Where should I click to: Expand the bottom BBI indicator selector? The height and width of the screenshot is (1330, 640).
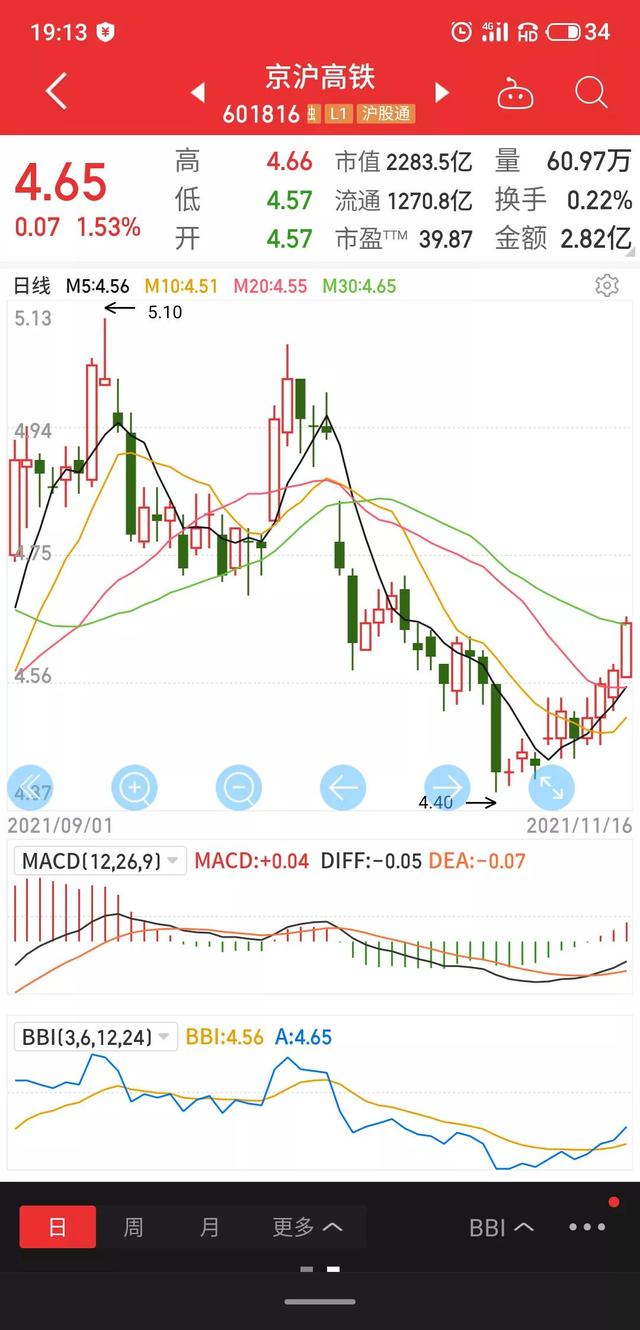point(501,1228)
